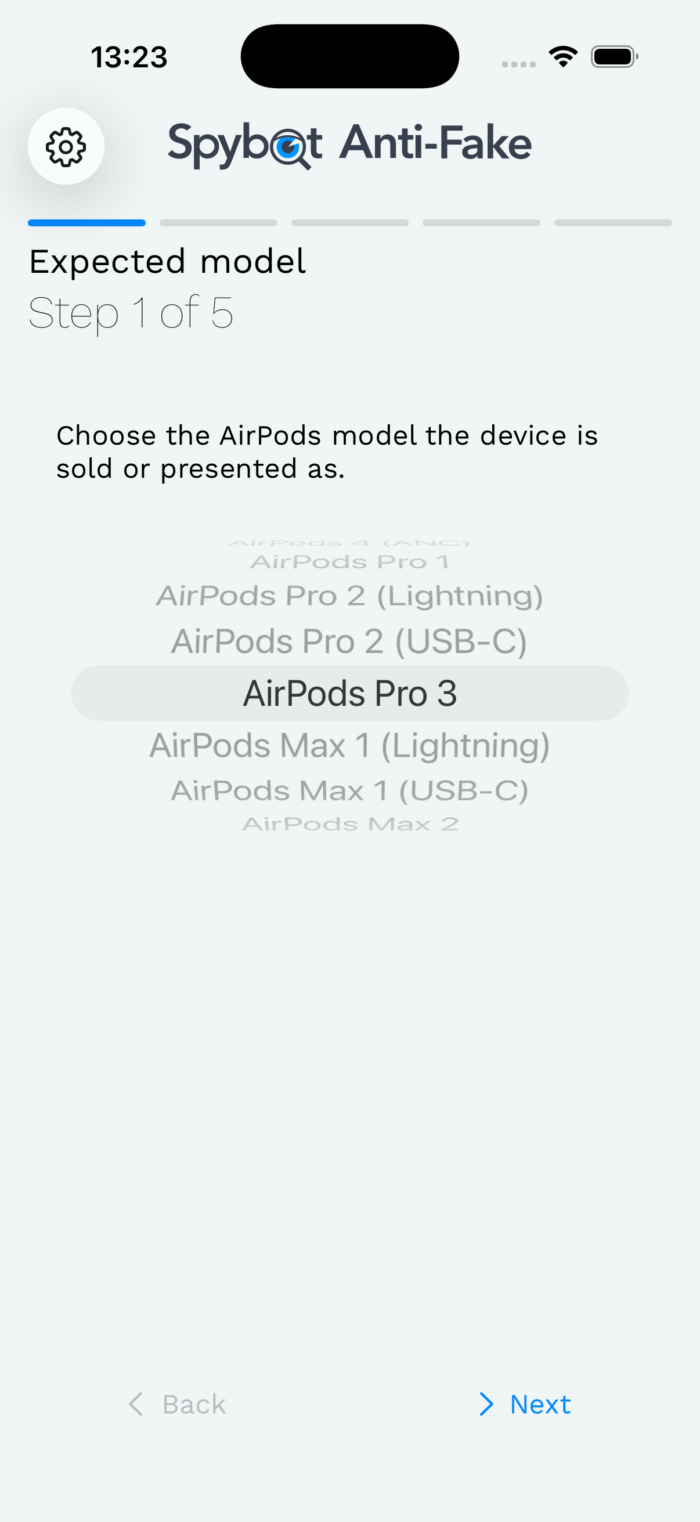Pick AirPods Pro 1 from the list

(349, 562)
